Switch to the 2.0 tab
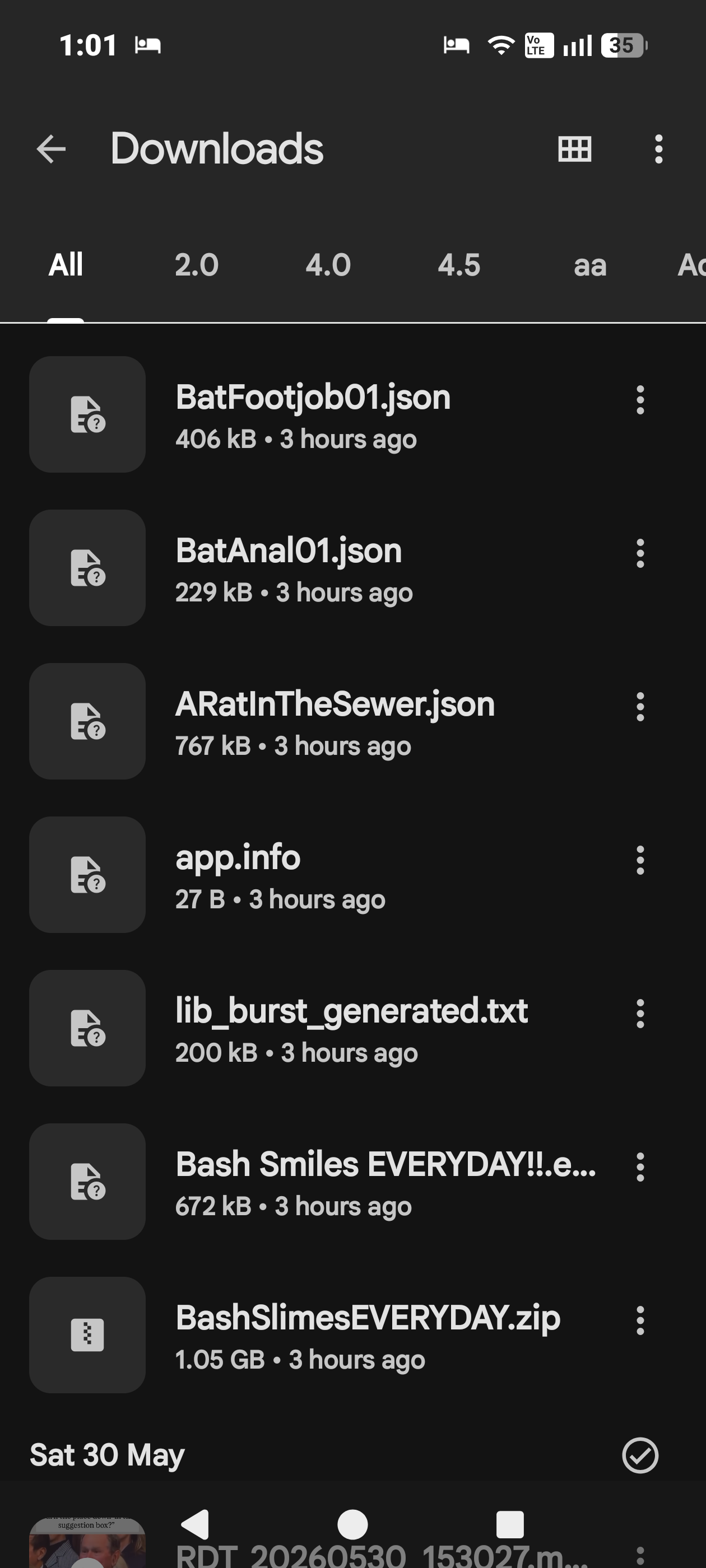 pyautogui.click(x=196, y=265)
